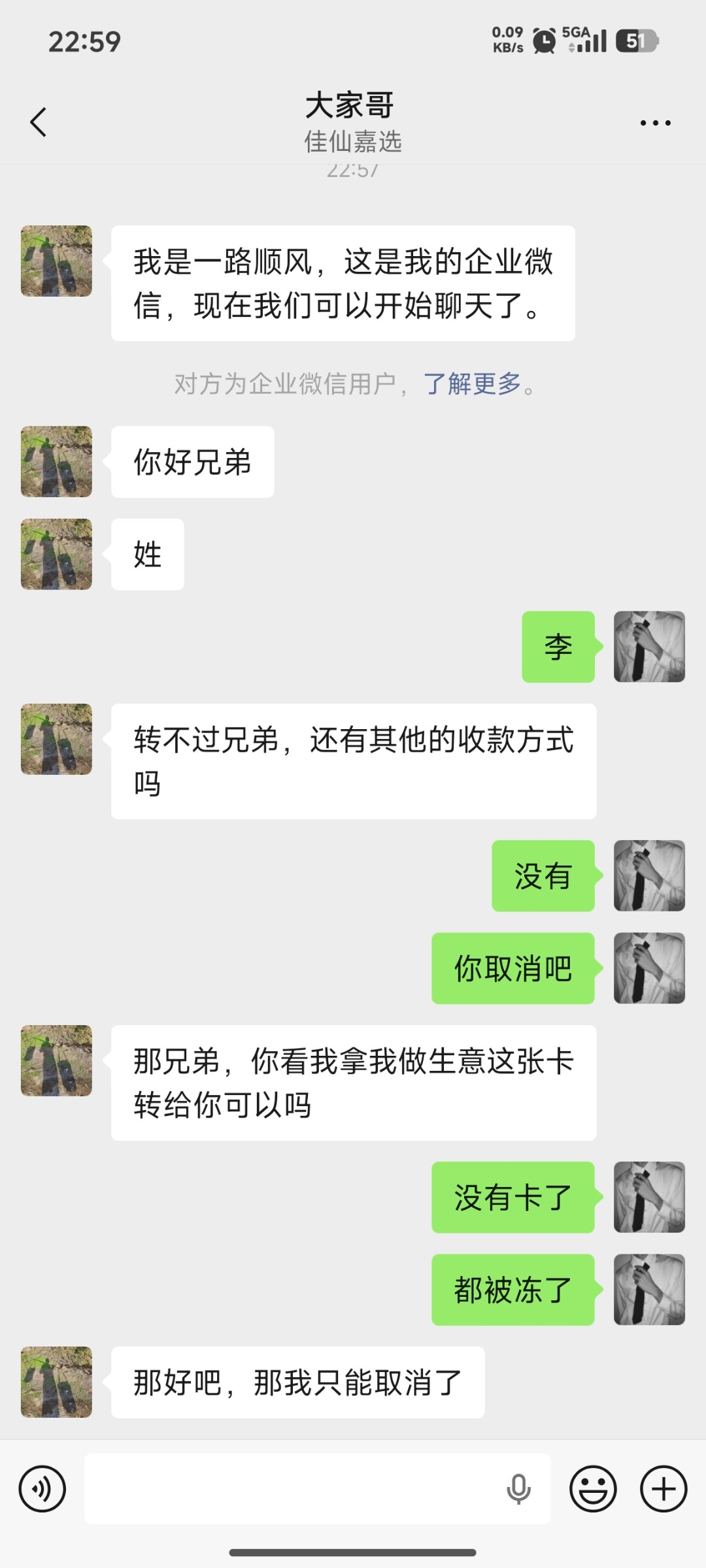
Task: Tap the 那好吧，那我只能取消了 message
Action: pos(297,1382)
